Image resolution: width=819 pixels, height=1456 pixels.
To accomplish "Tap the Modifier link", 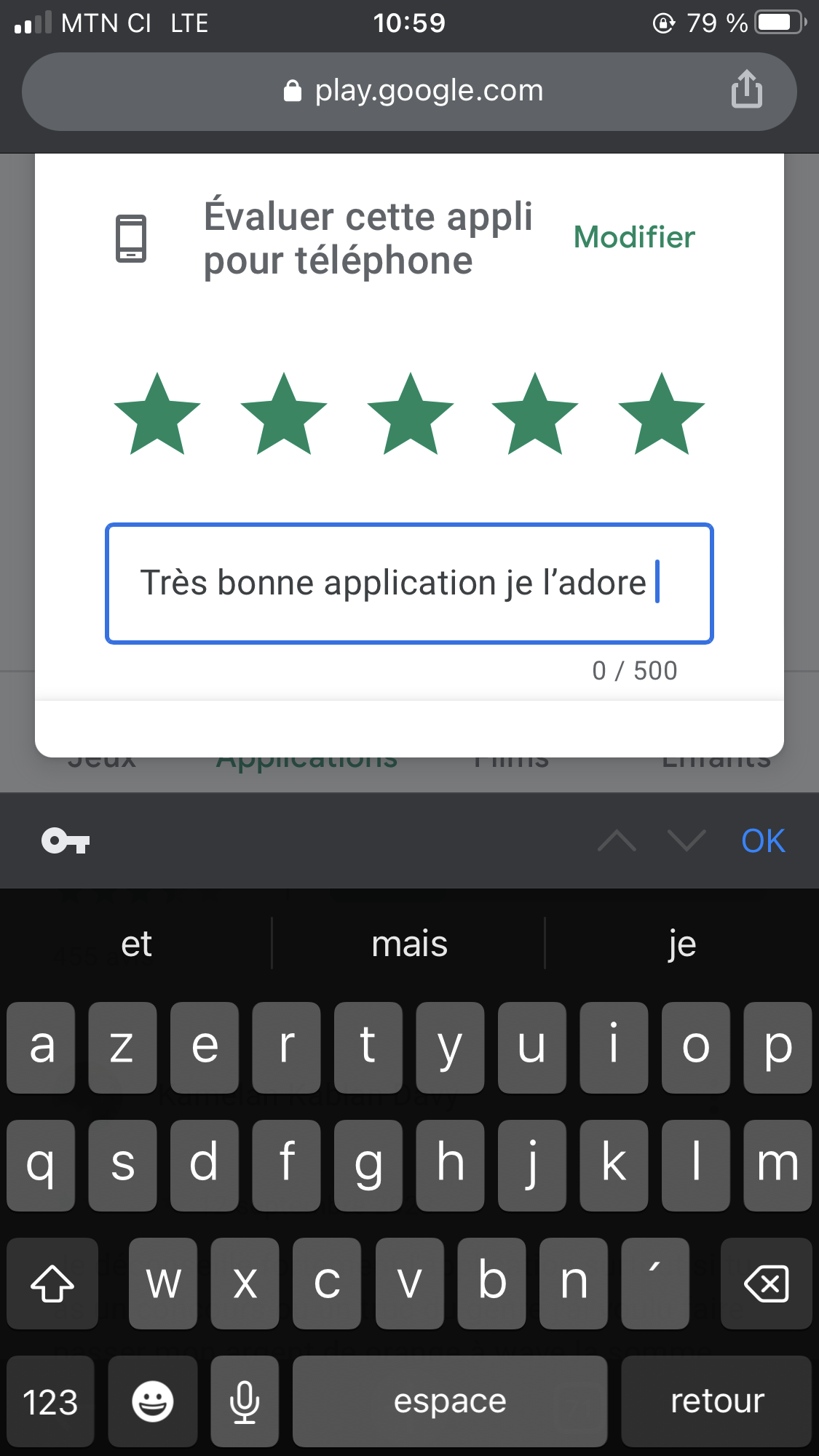I will click(634, 237).
